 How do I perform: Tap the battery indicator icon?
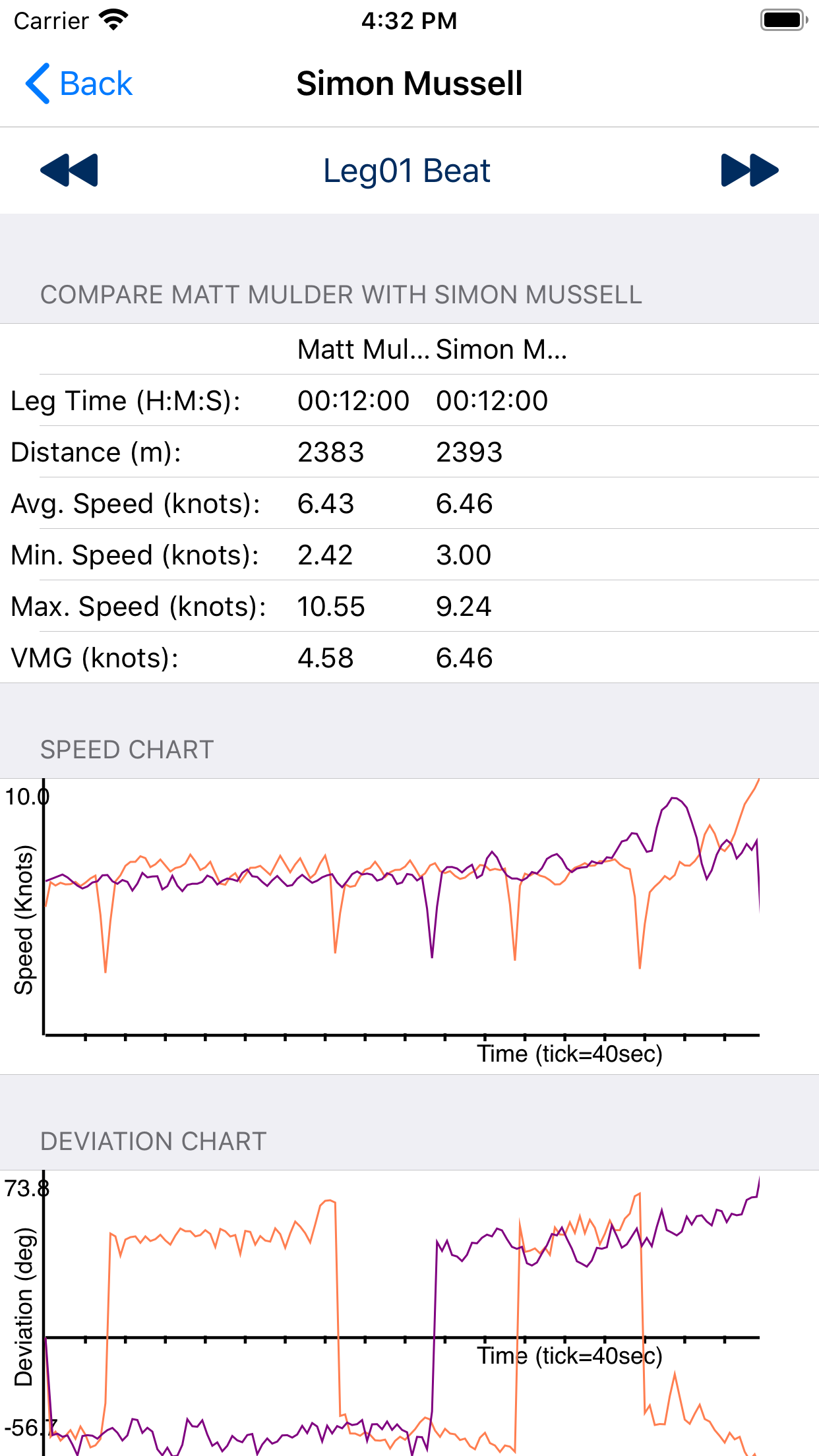pos(781,19)
